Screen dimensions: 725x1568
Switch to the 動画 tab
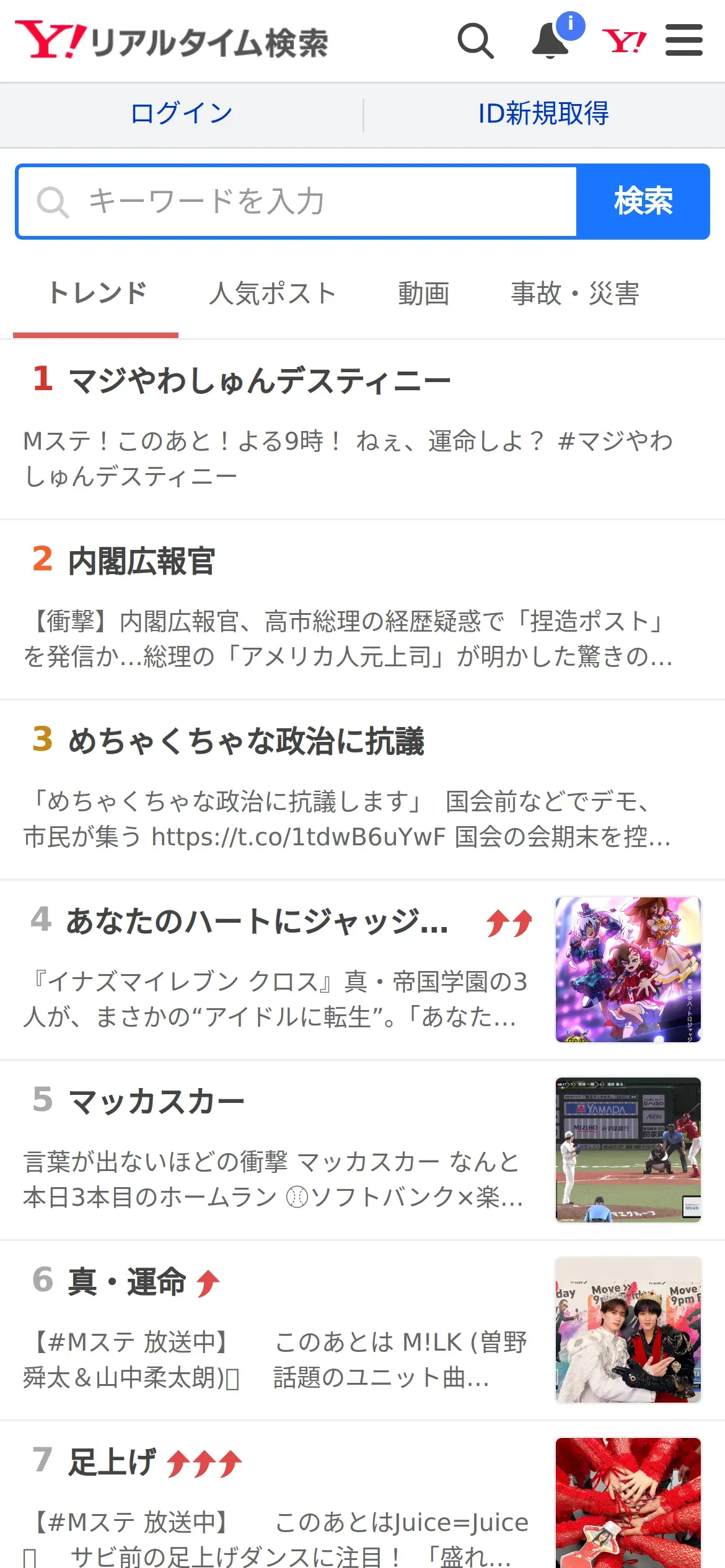tap(424, 294)
